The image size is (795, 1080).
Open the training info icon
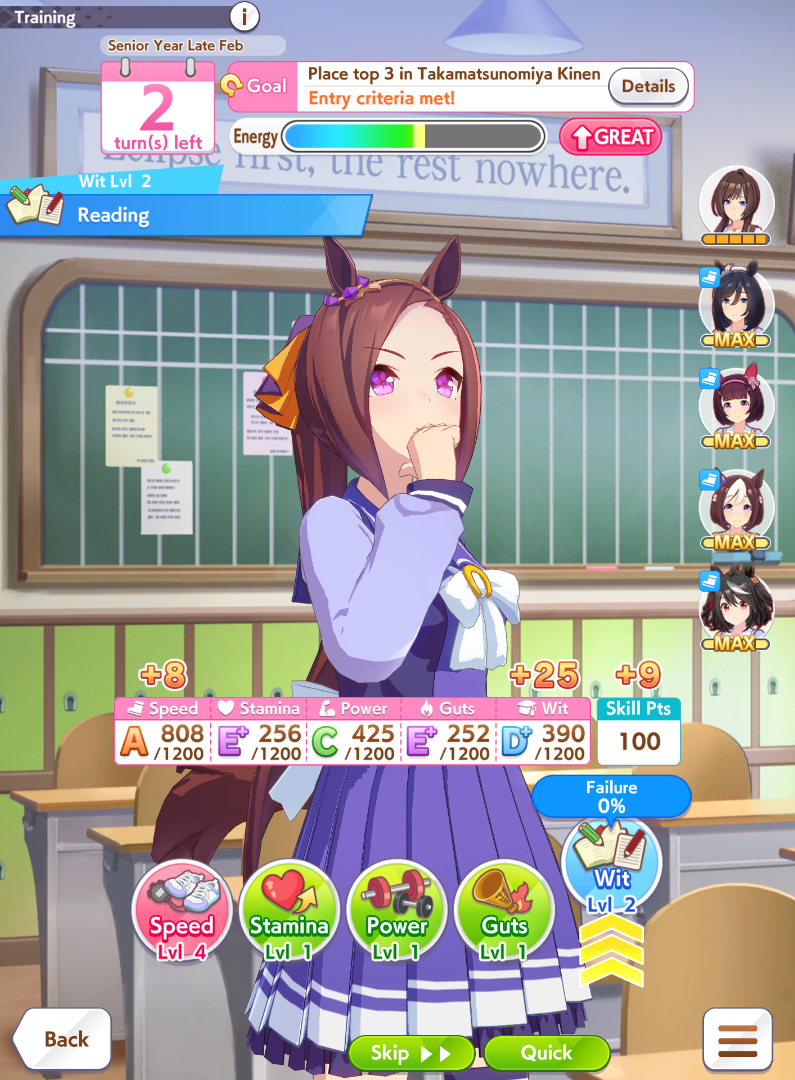click(244, 16)
